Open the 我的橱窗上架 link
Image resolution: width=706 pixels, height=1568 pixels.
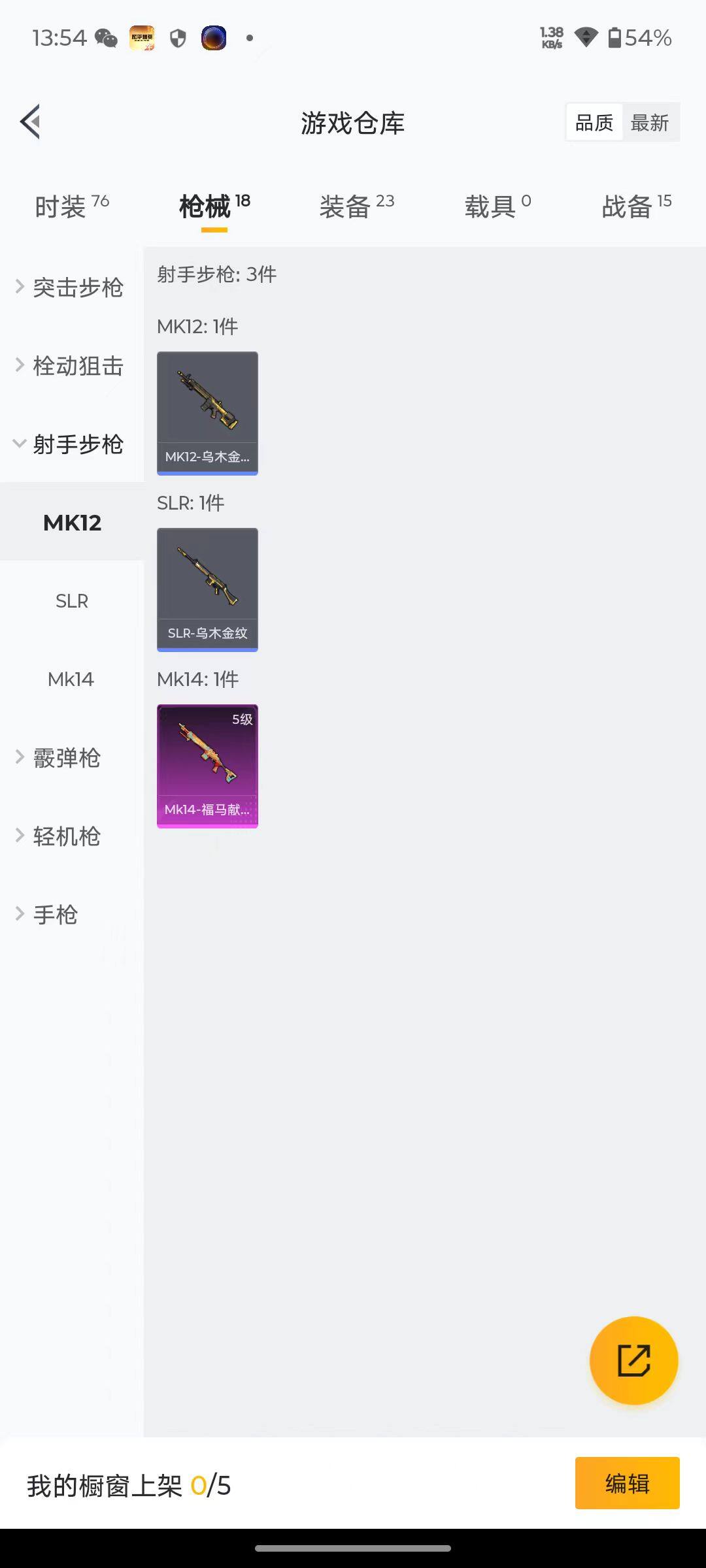pyautogui.click(x=105, y=1484)
